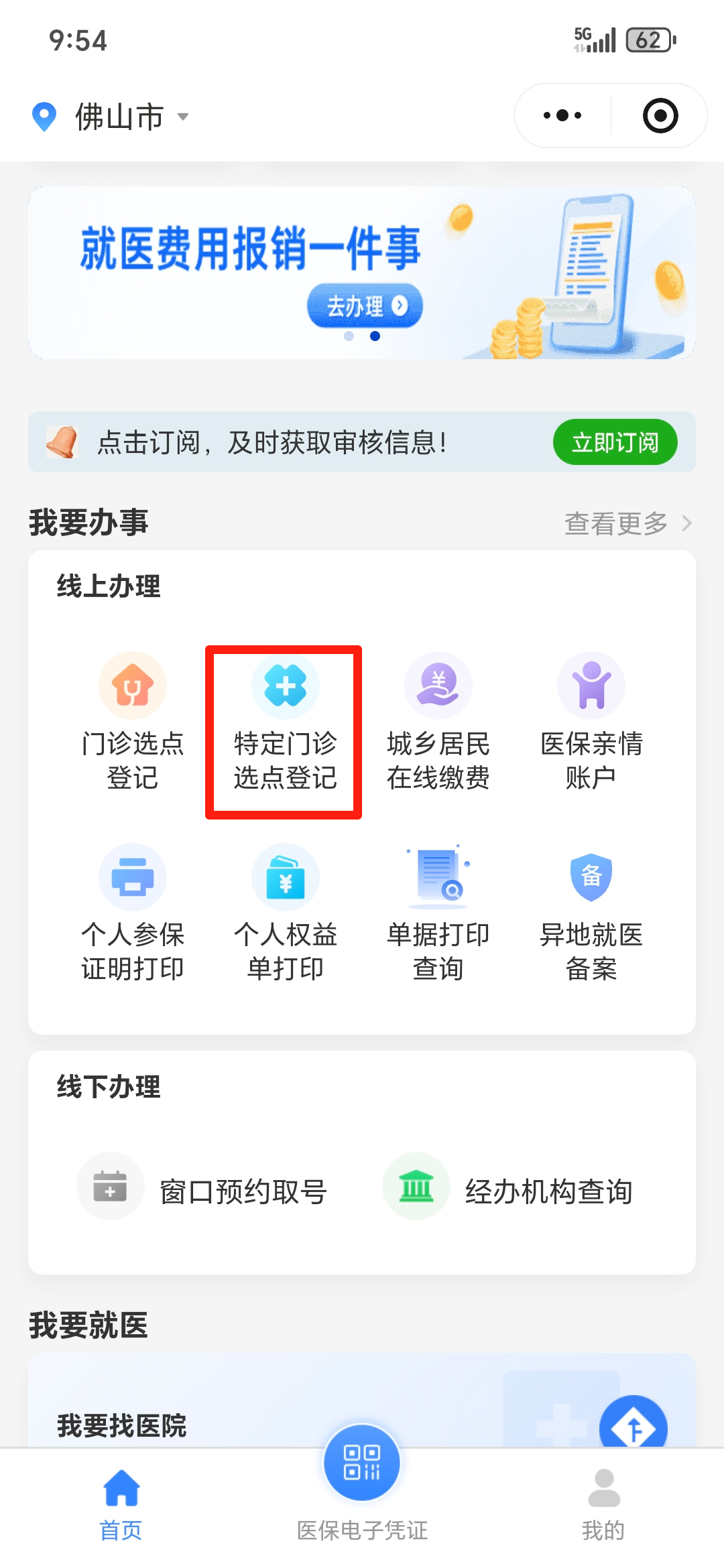724x1568 pixels.
Task: Open the 佛山市 city selector dropdown
Action: pos(121,117)
